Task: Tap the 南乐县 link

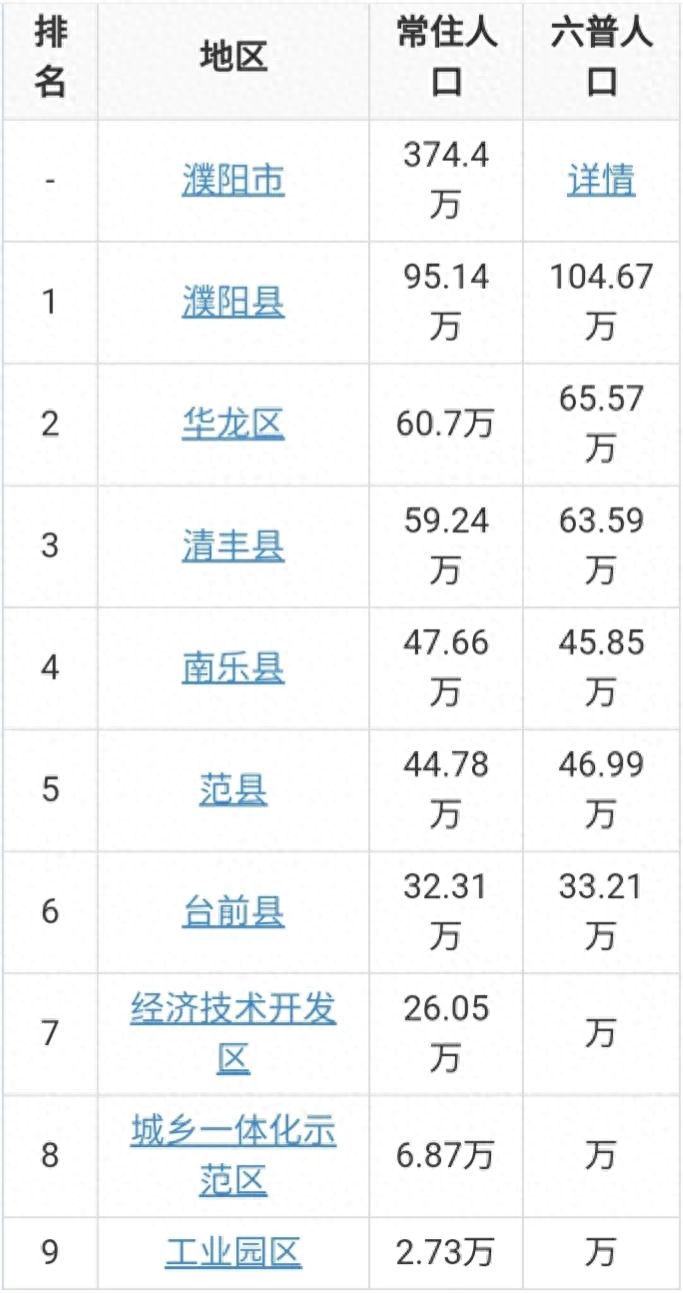Action: (233, 668)
